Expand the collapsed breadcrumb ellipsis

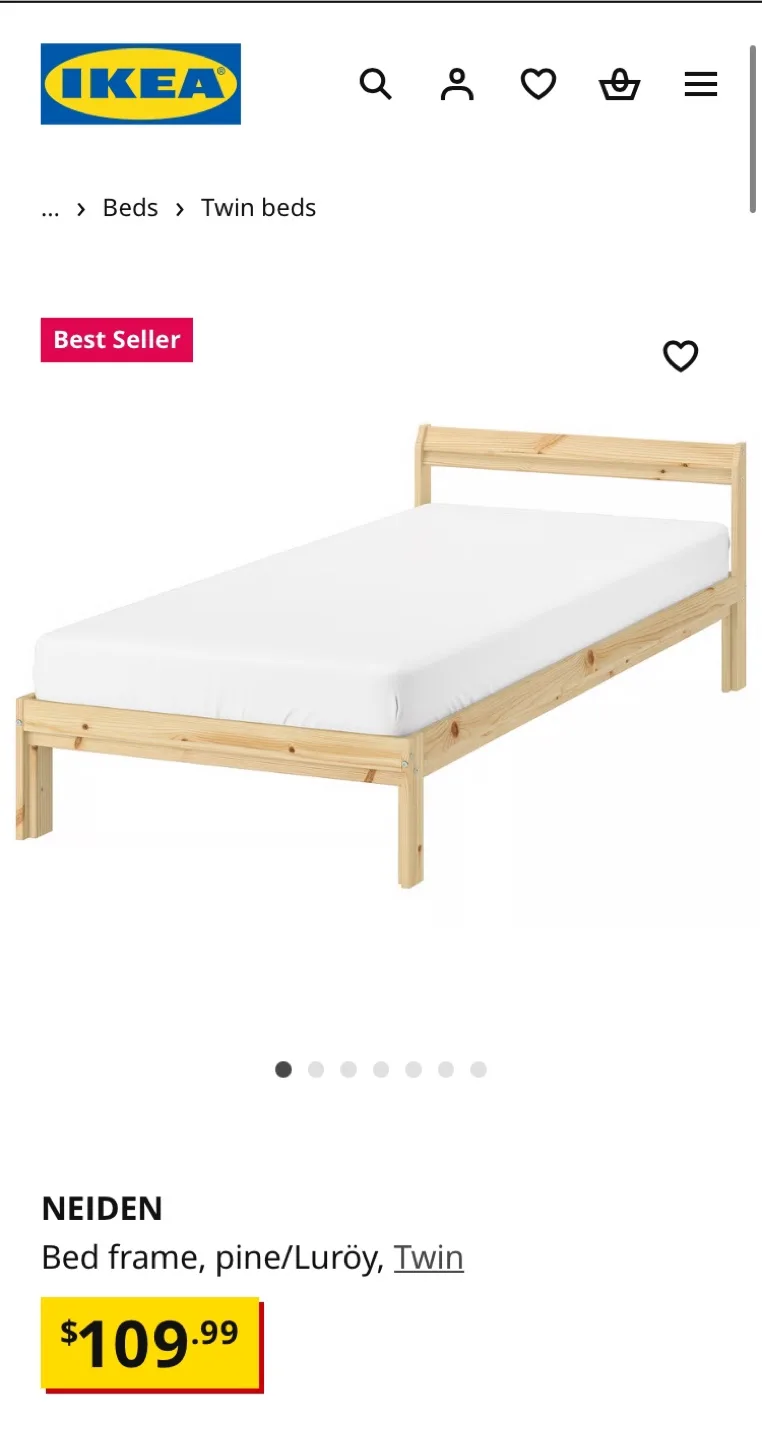tap(50, 209)
